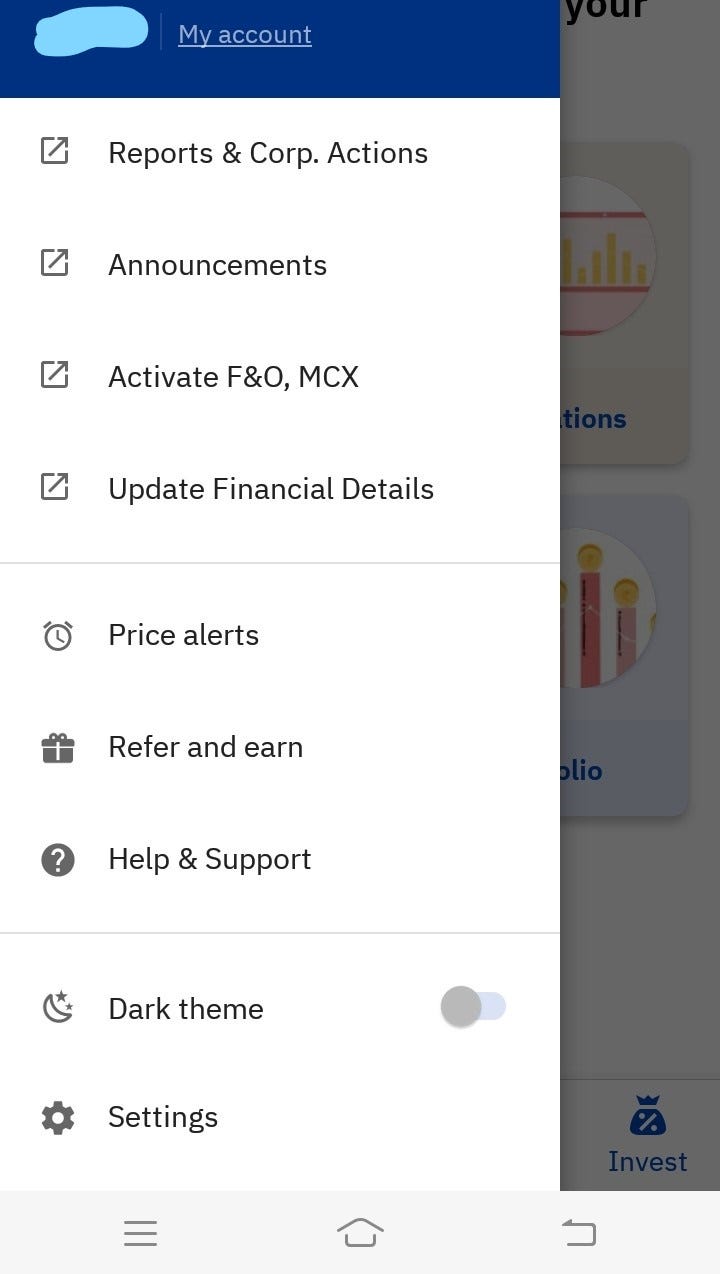Open Help & Support

(280, 859)
